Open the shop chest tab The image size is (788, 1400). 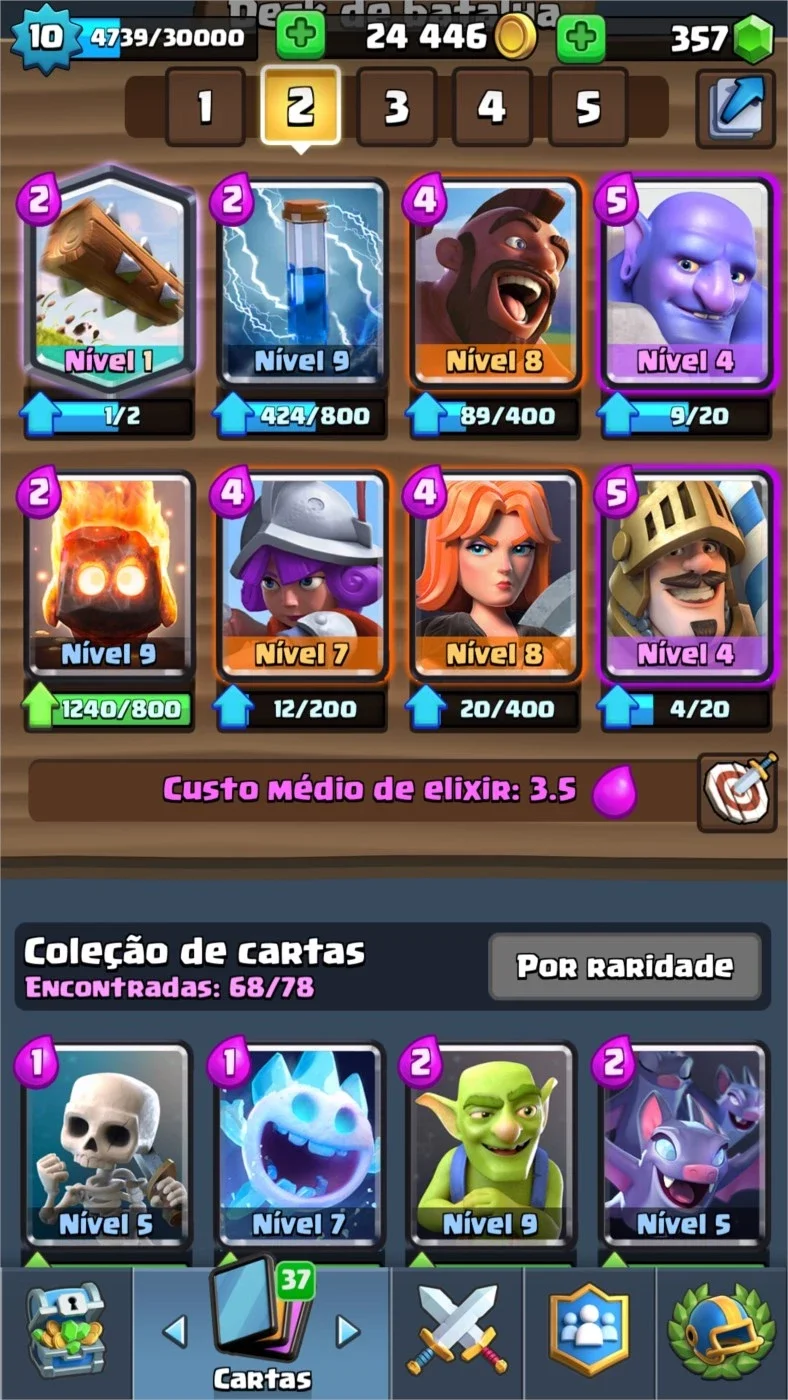(63, 1332)
